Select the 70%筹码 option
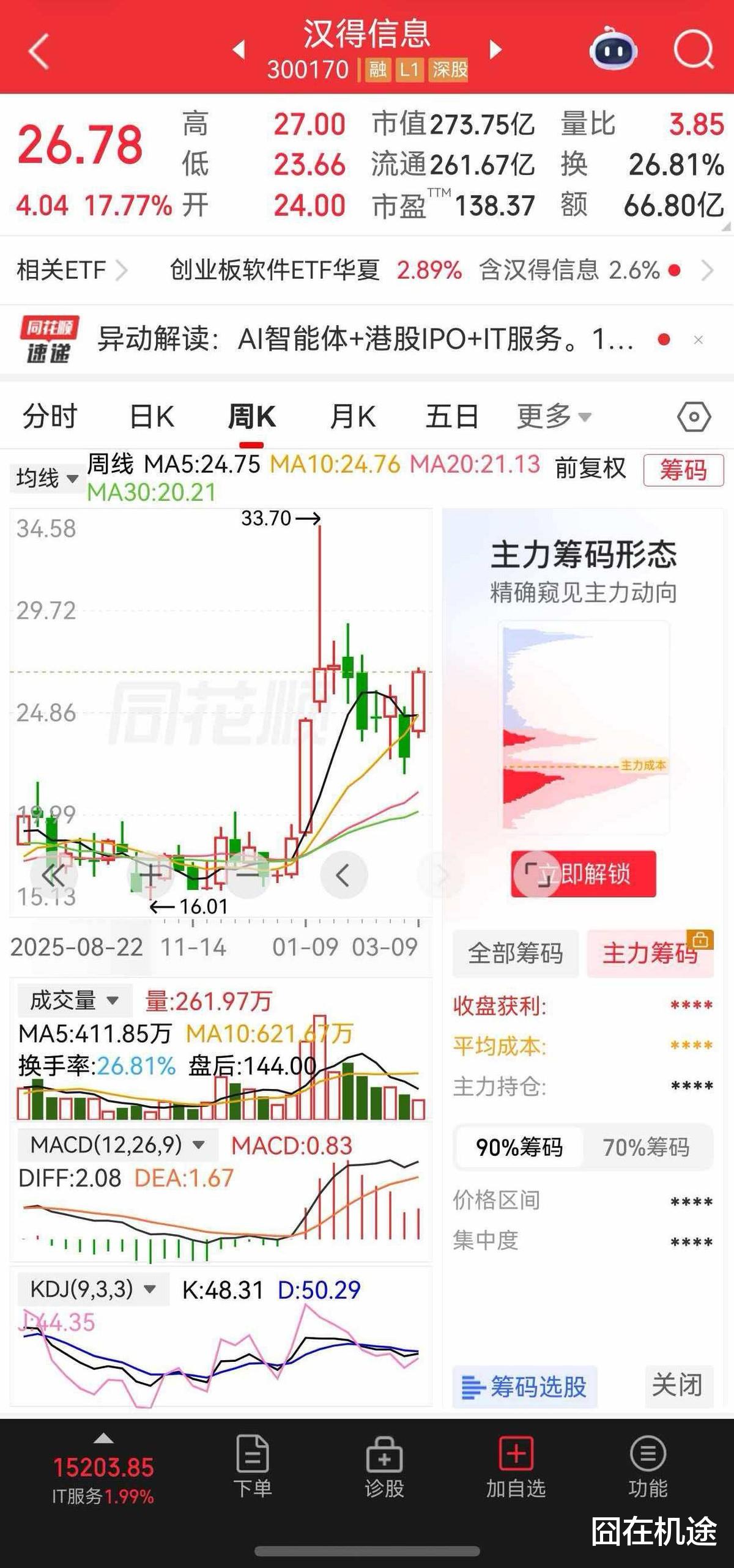 coord(647,1147)
